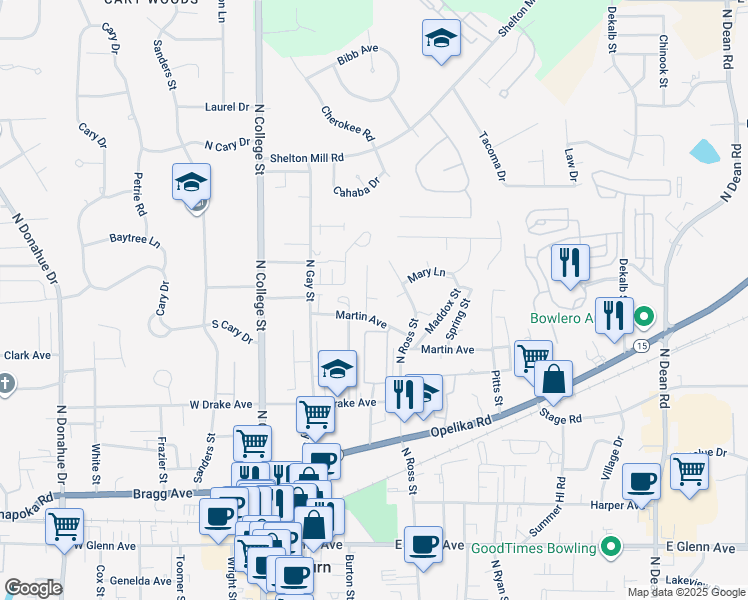Image resolution: width=748 pixels, height=600 pixels.
Task: Select the grocery cart marker near W Glenn Ave
Action: [64, 526]
